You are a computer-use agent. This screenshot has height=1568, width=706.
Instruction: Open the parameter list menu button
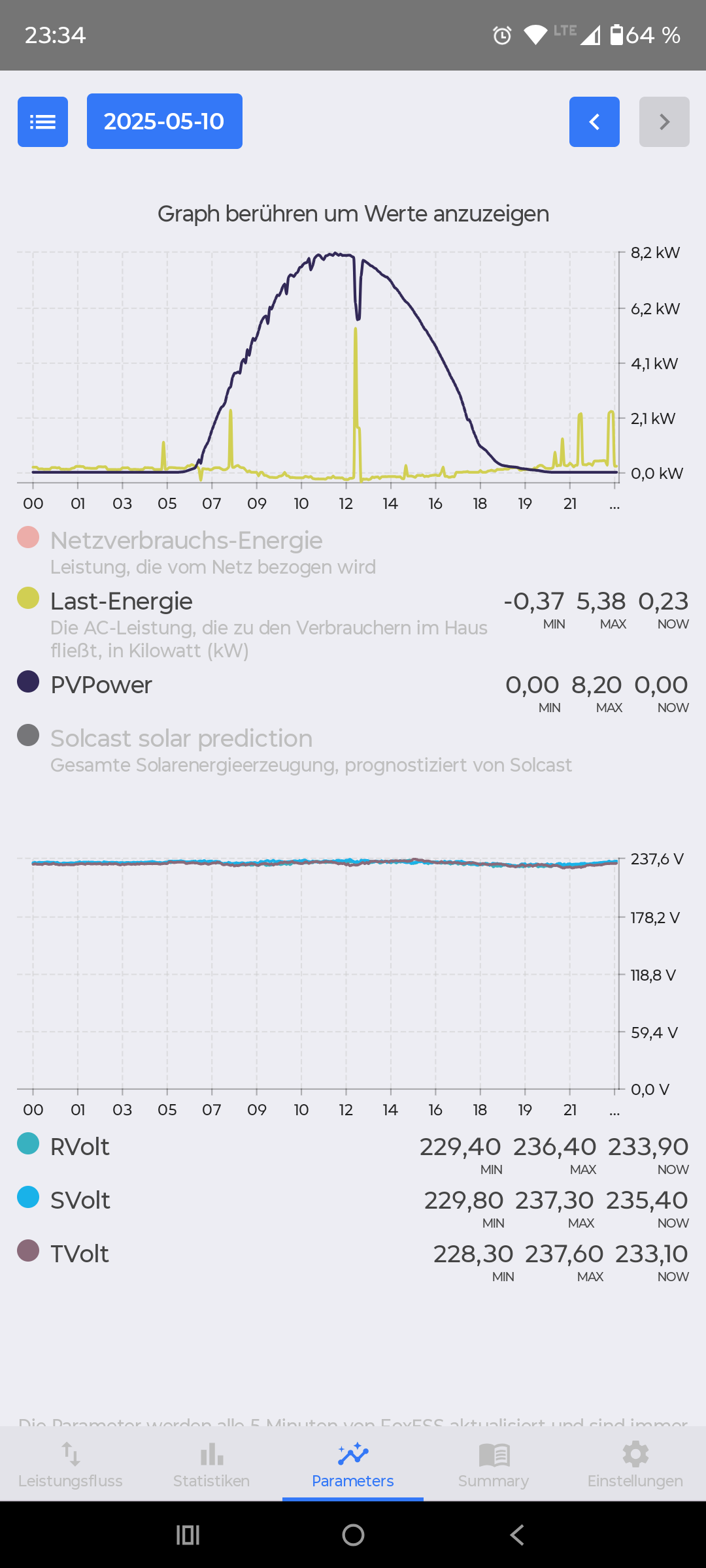pyautogui.click(x=42, y=122)
